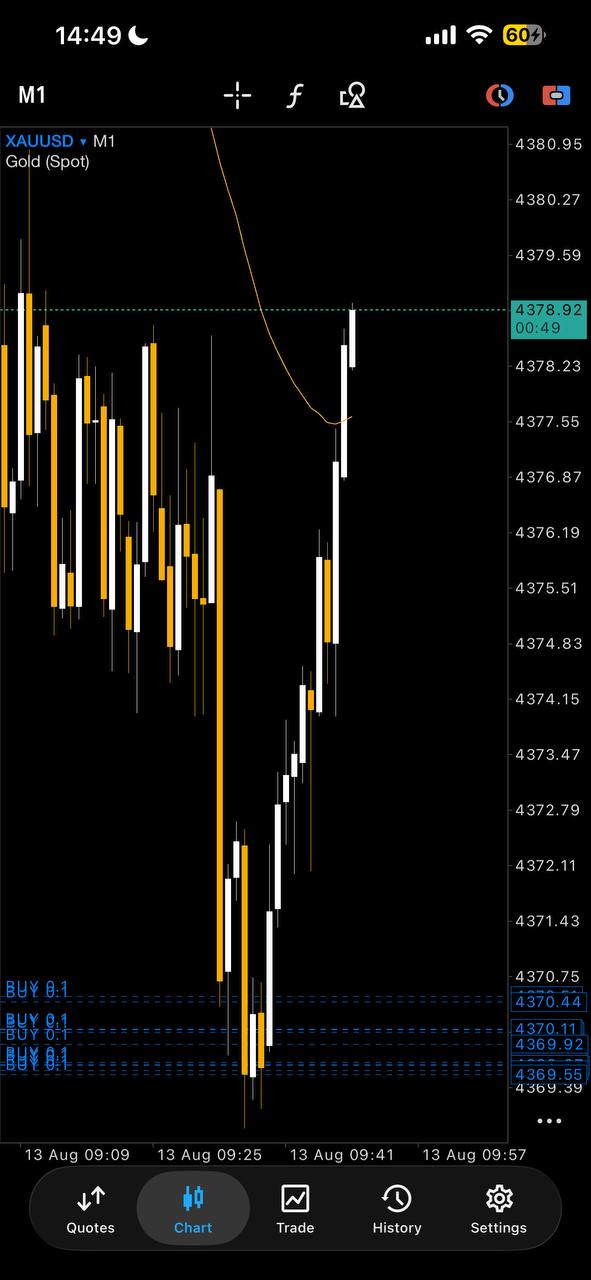Viewport: 591px width, 1280px height.
Task: Open the red-blue circular toolbar icon
Action: 499,95
